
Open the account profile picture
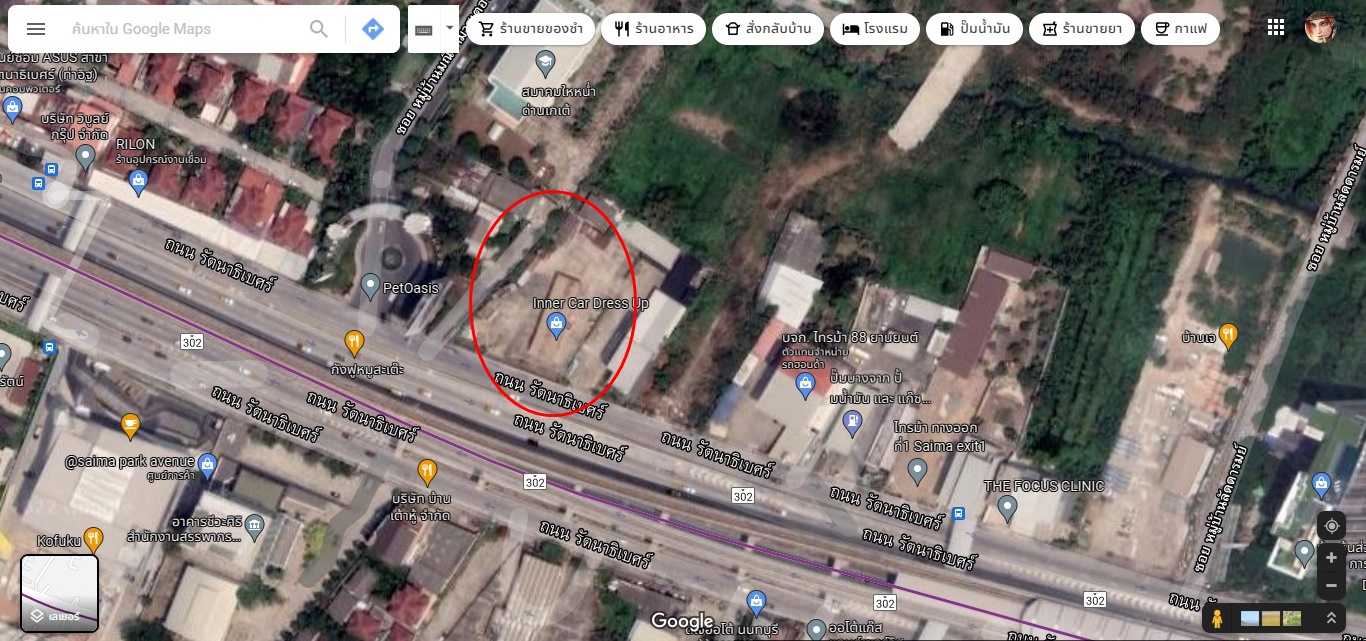coord(1320,28)
